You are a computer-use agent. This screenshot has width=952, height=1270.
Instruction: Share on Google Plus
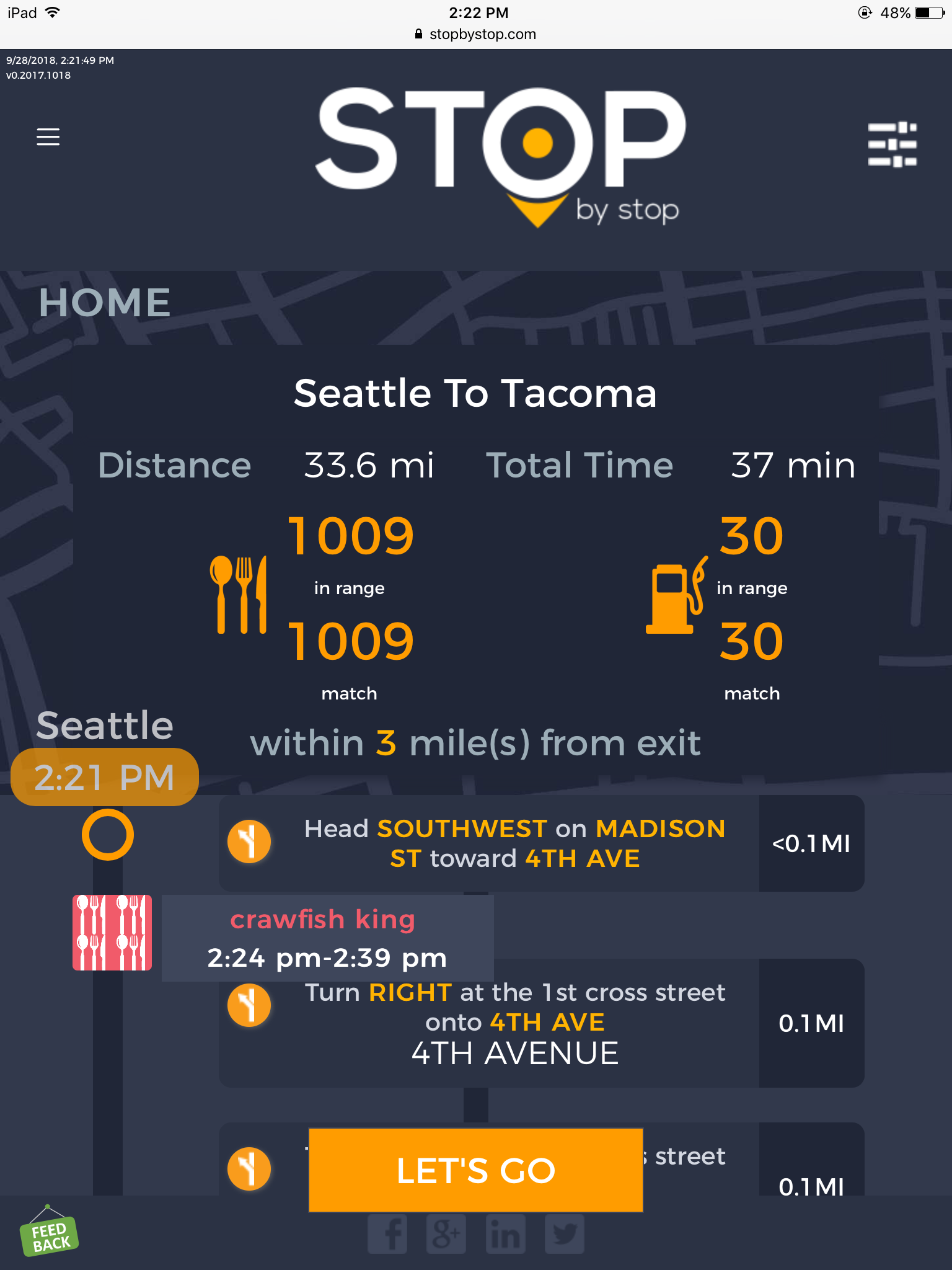point(446,1234)
